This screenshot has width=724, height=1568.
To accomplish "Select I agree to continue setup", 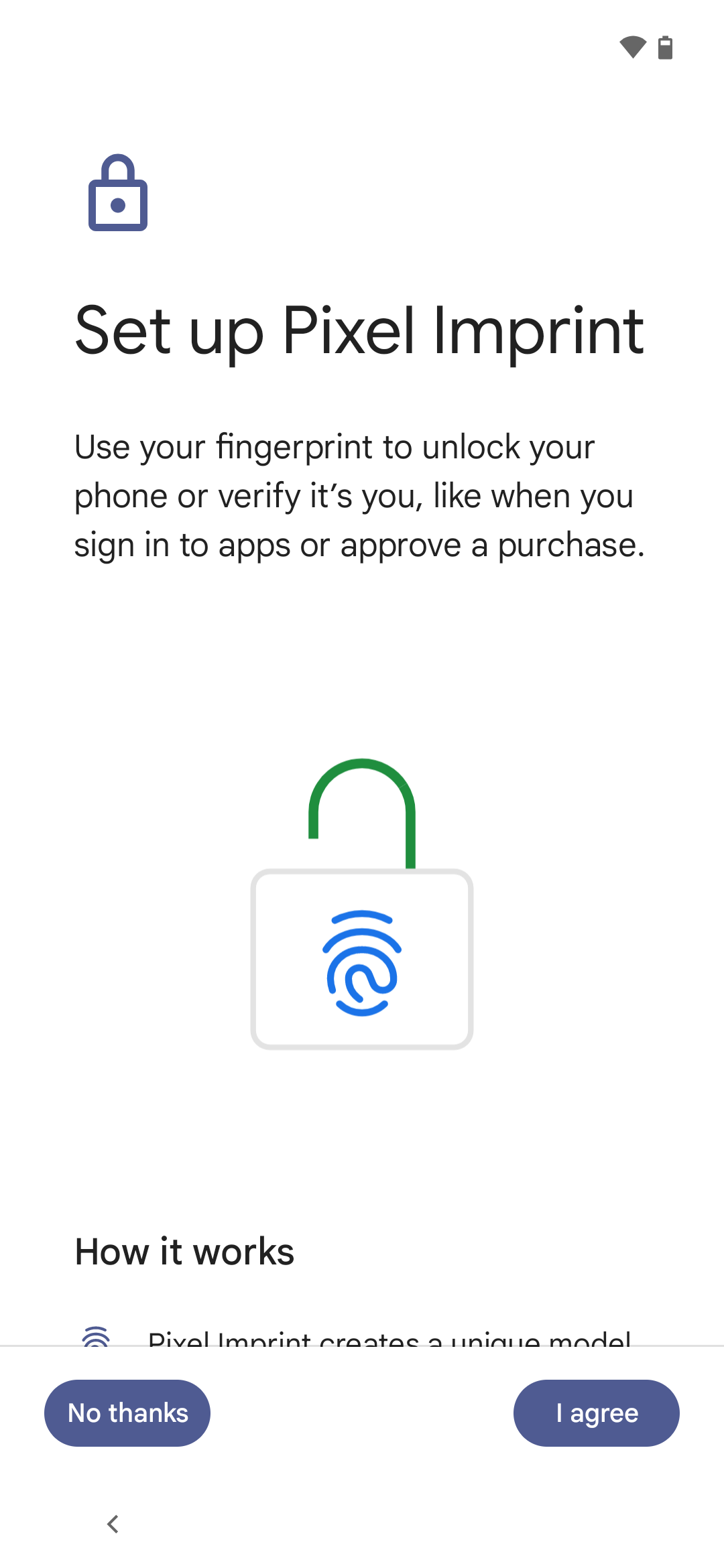I will pos(596,1413).
